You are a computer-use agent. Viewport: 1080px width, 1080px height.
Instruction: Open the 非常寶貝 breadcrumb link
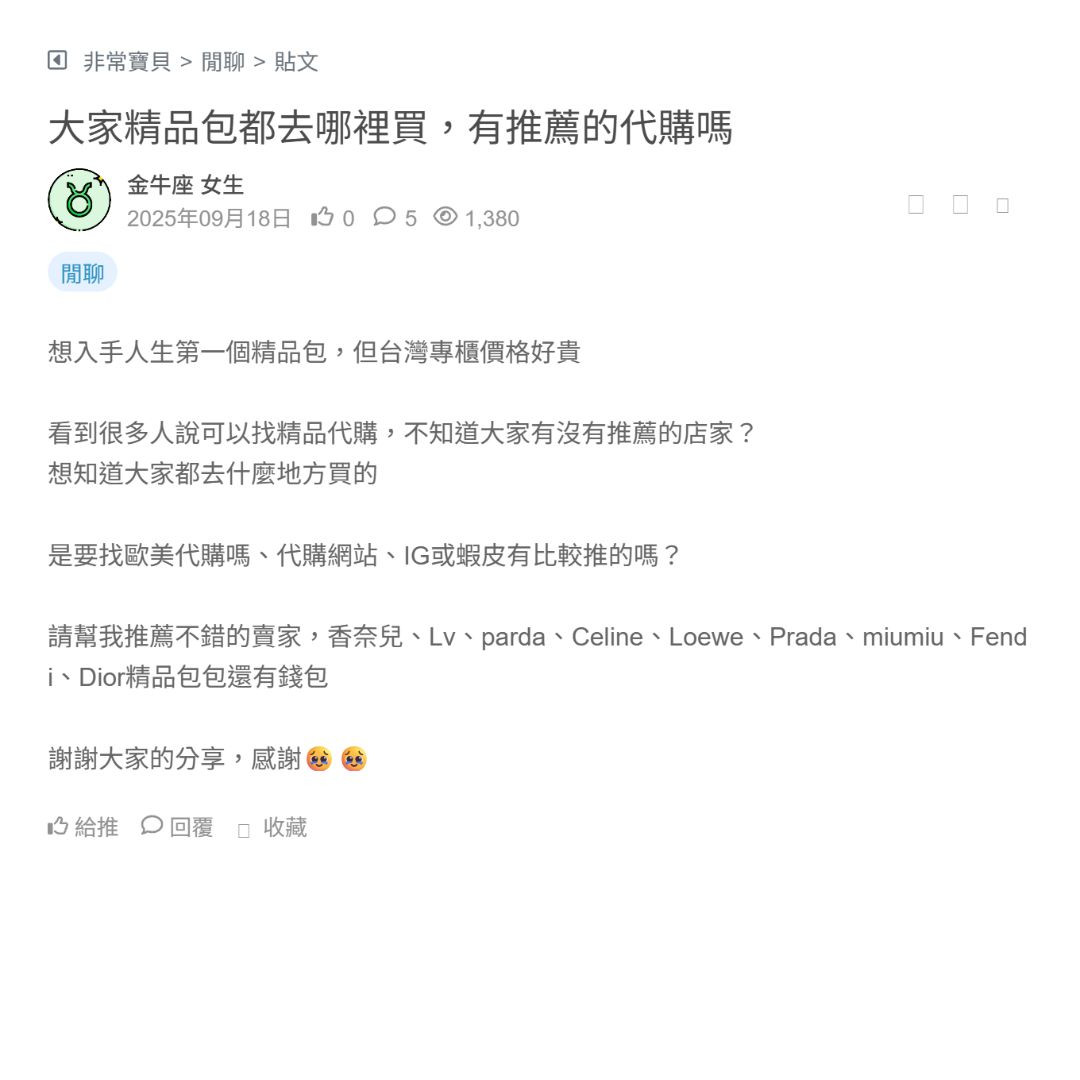[127, 62]
